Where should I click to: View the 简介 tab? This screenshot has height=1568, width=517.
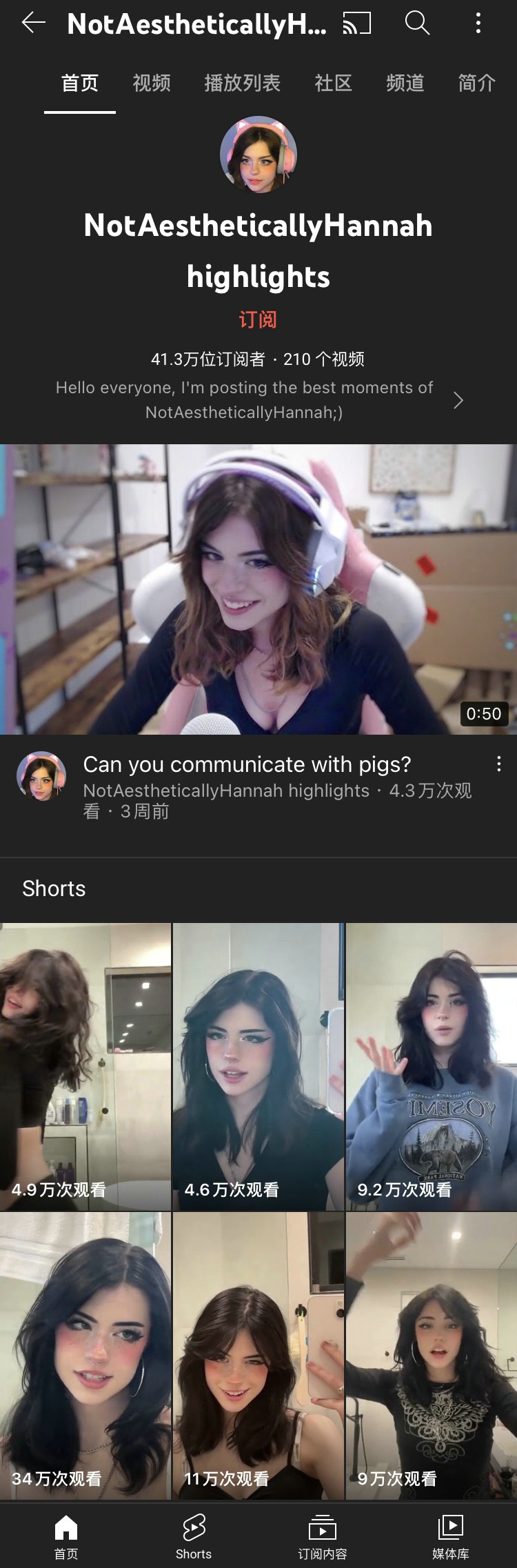click(477, 83)
